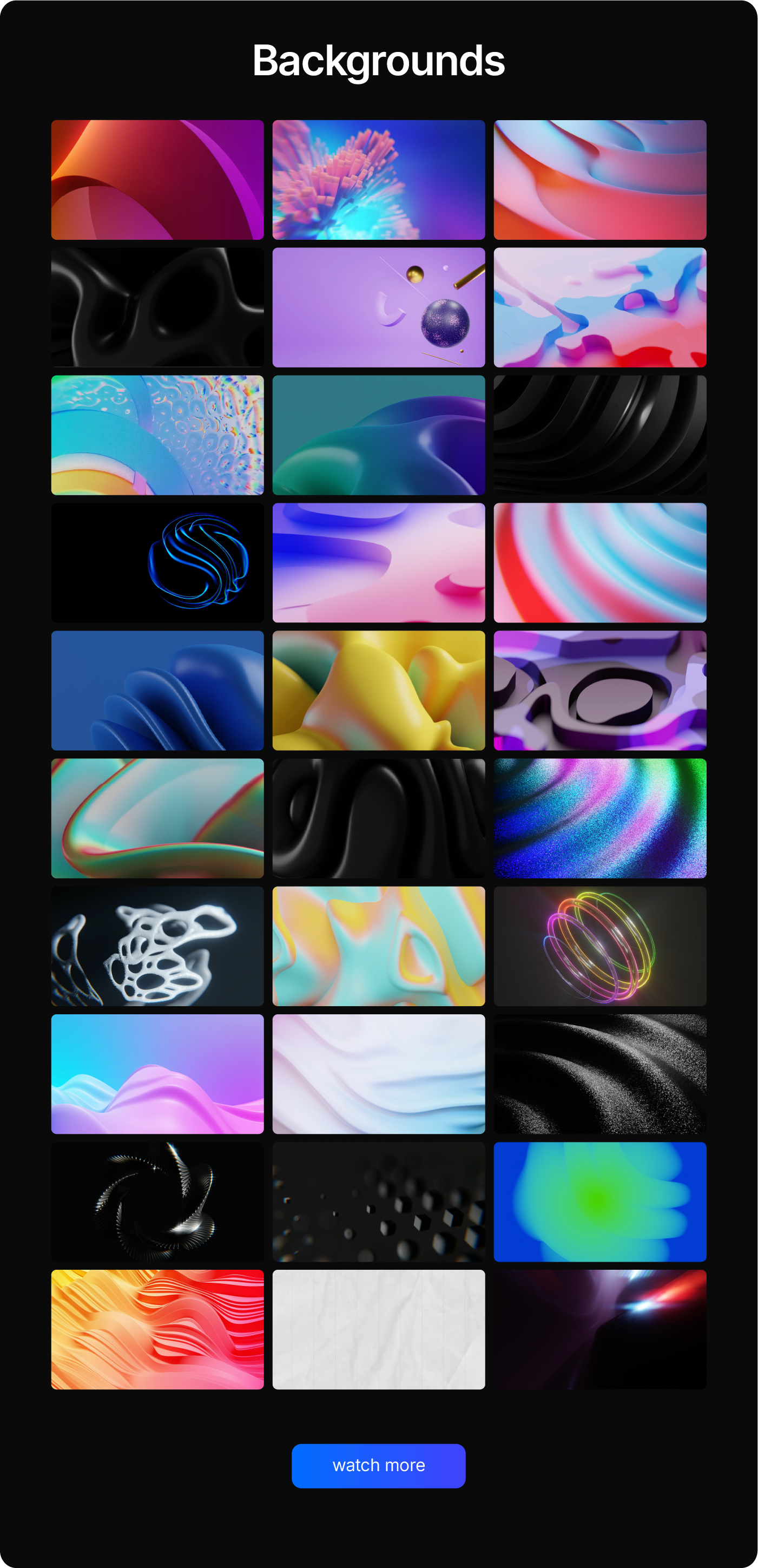Select the neon rainbow rings background
This screenshot has width=758, height=1568.
[x=600, y=946]
